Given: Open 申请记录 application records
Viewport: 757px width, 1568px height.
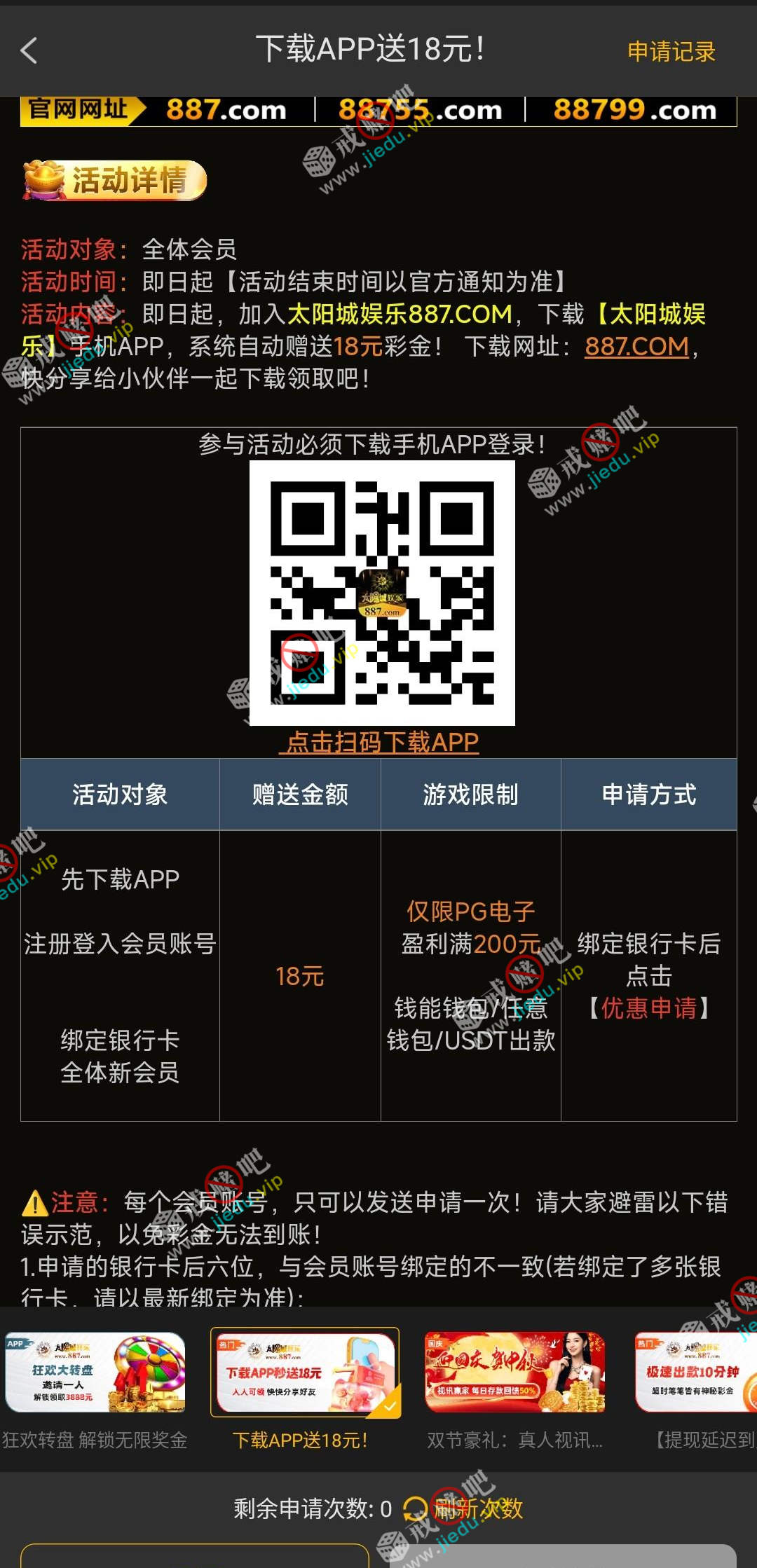Looking at the screenshot, I should point(671,51).
